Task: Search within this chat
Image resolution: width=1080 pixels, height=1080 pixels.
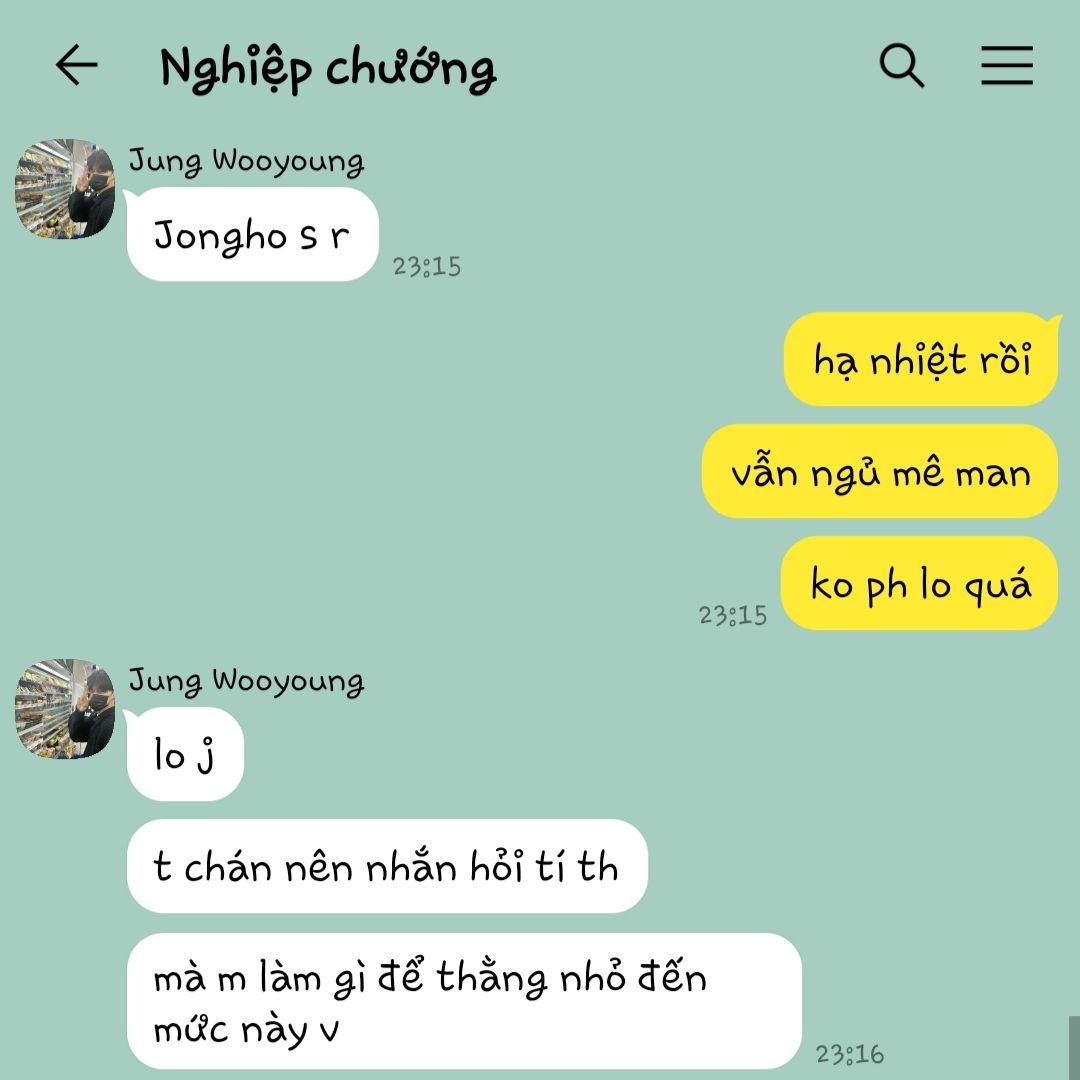Action: coord(901,67)
